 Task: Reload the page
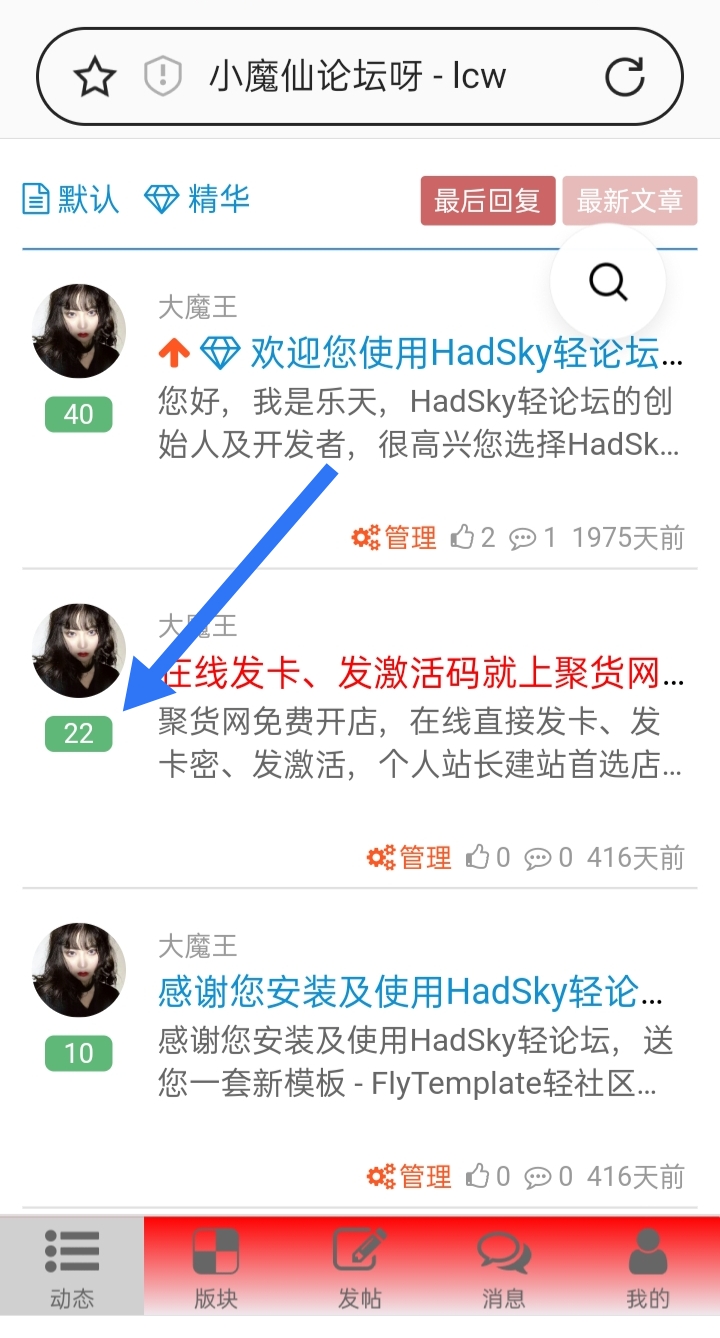625,77
